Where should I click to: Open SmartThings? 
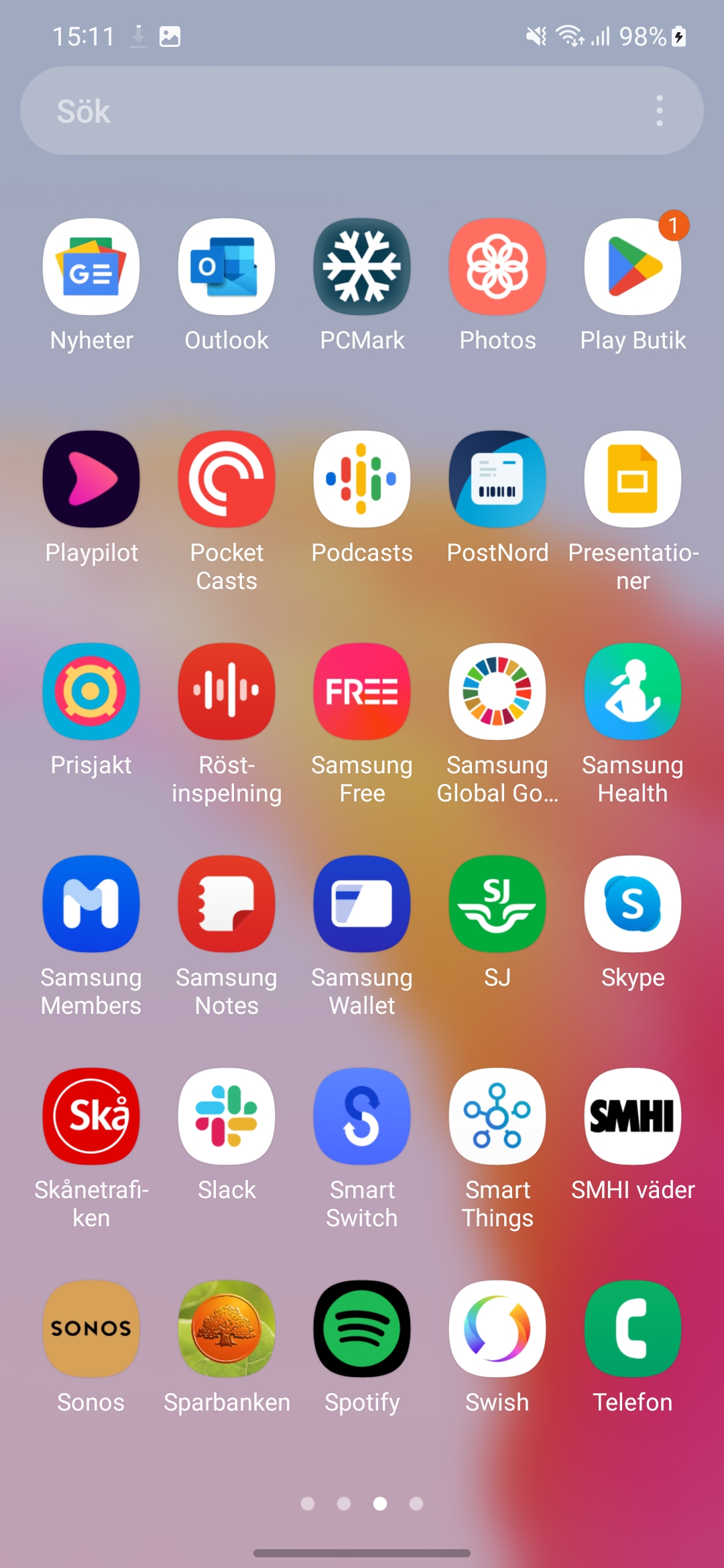[x=497, y=1116]
